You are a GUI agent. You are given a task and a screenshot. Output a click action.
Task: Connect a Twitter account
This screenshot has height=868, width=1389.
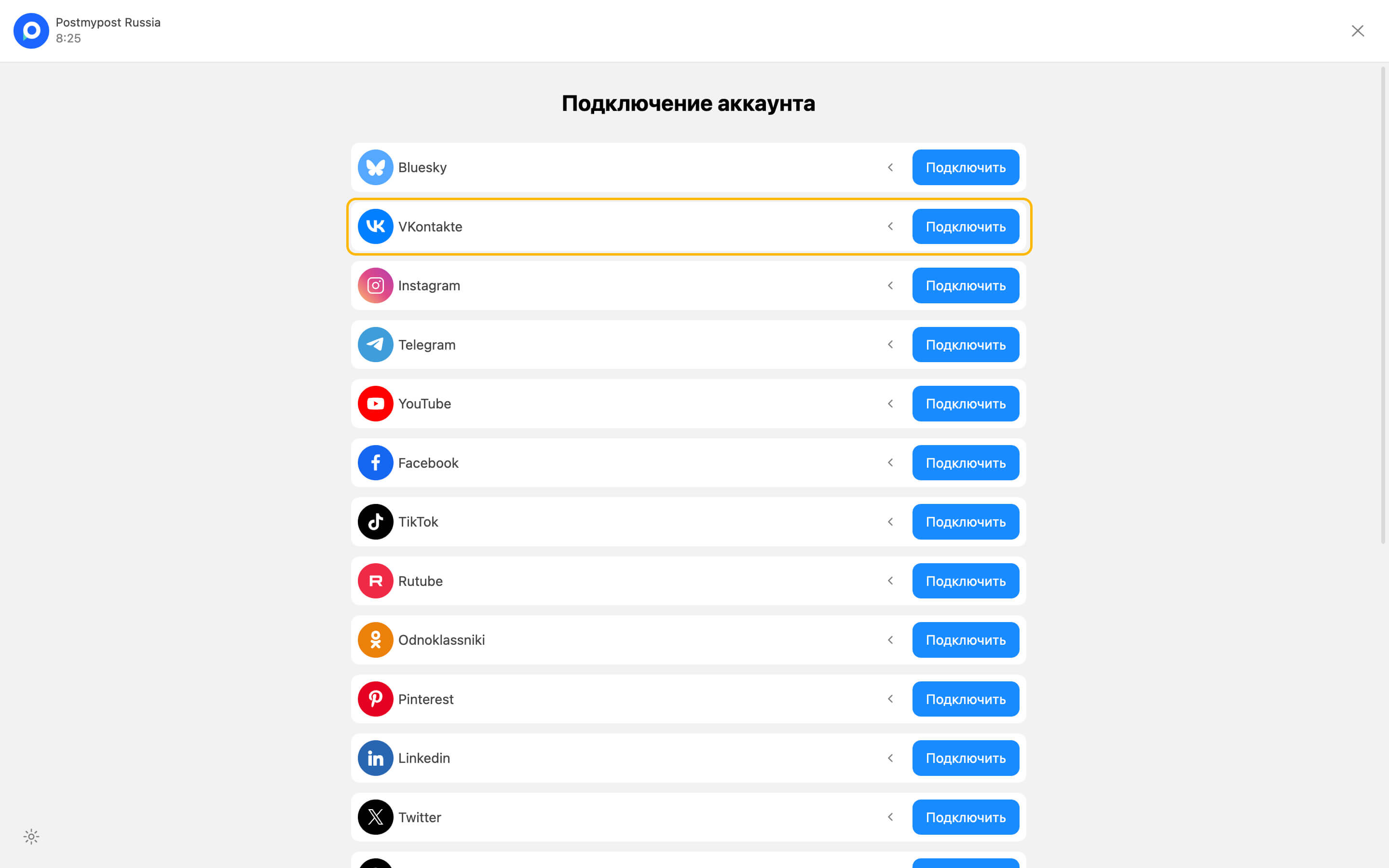(965, 817)
